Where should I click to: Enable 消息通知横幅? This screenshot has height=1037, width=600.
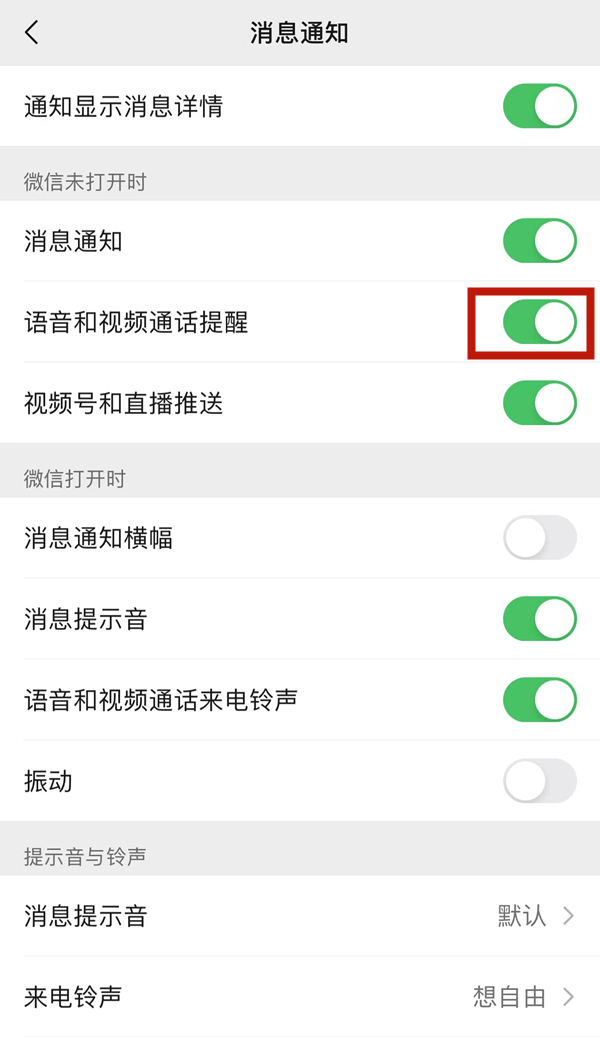tap(539, 538)
